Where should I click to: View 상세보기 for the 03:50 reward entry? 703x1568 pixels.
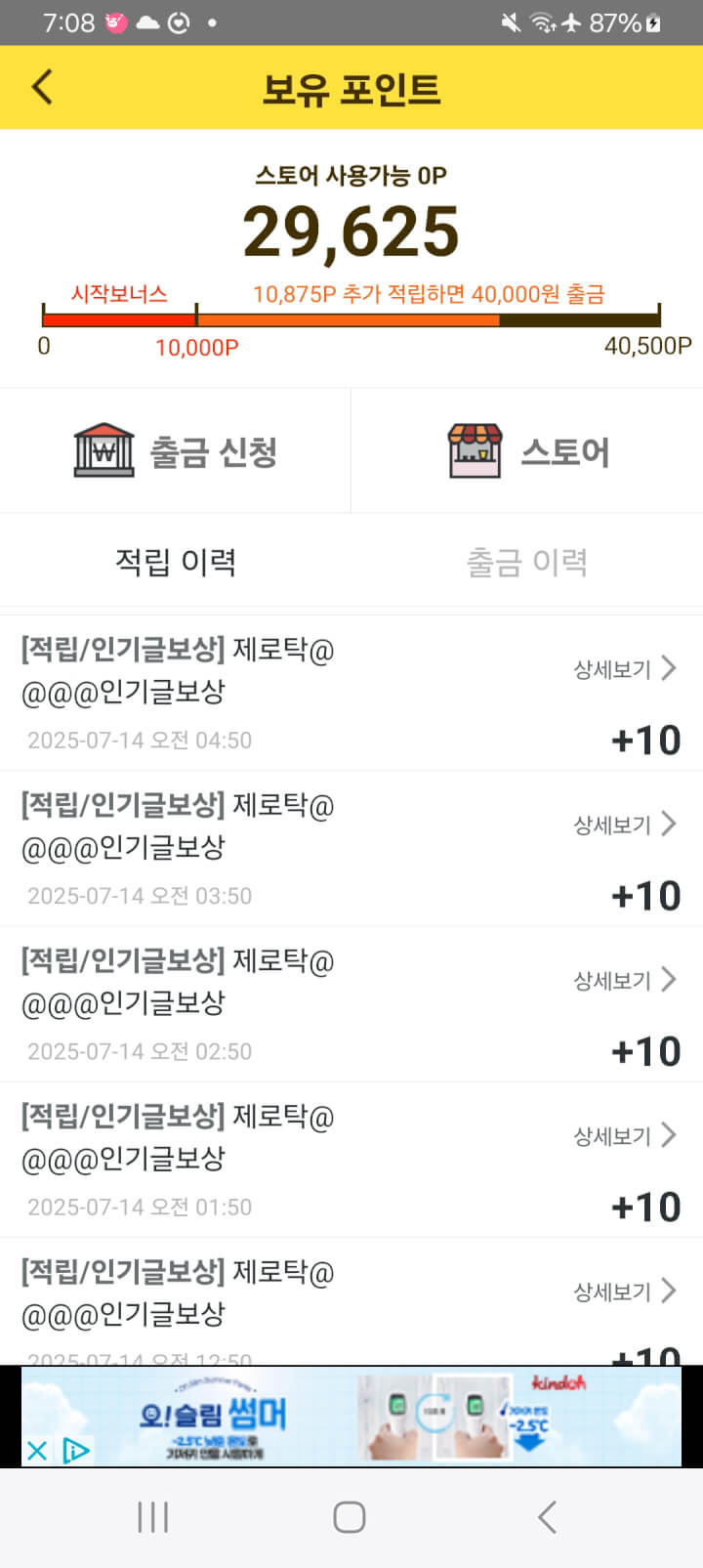tap(625, 825)
